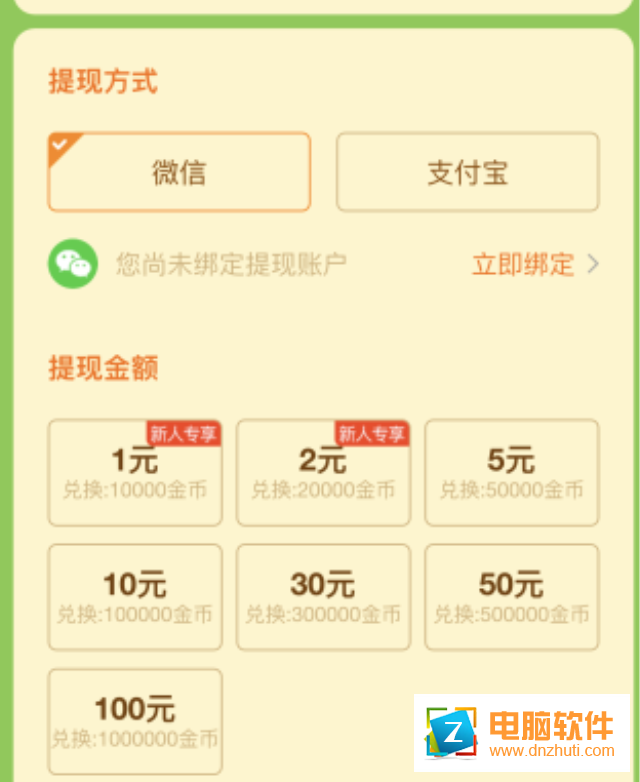Select the 1元 withdrawal amount
Image resolution: width=640 pixels, height=782 pixels.
[135, 473]
